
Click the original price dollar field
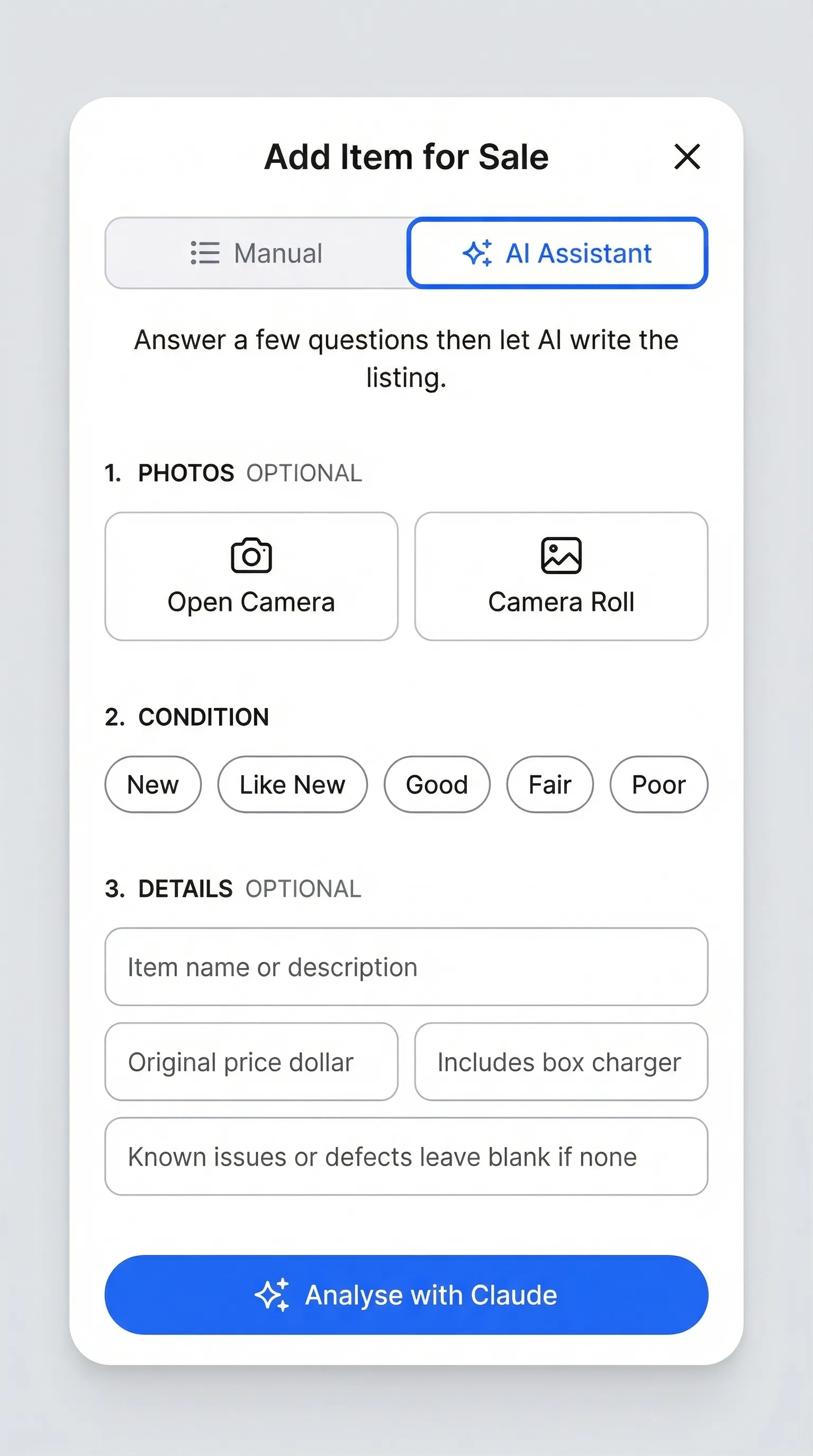point(251,1062)
